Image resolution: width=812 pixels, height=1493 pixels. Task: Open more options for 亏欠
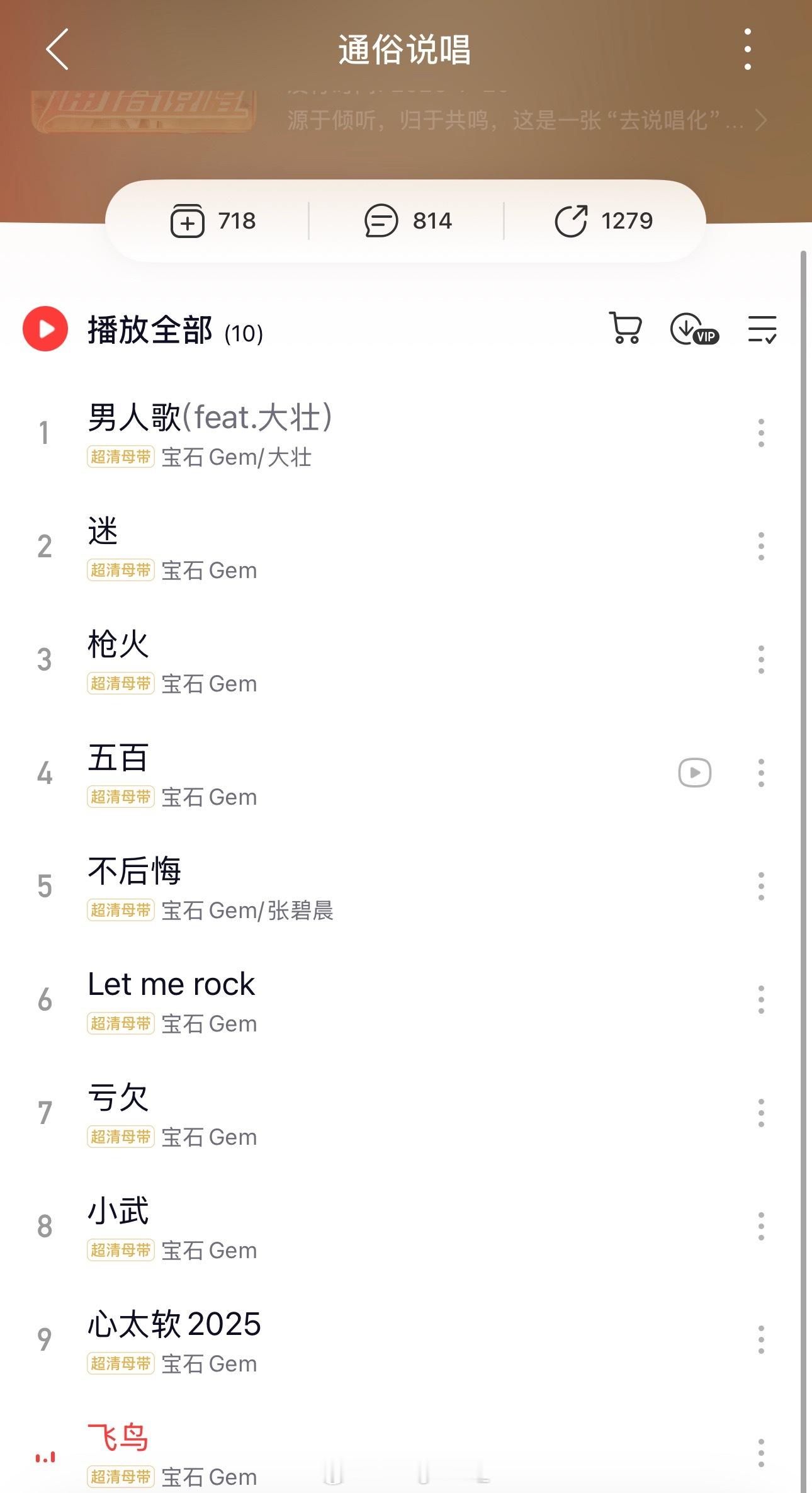click(x=761, y=1113)
